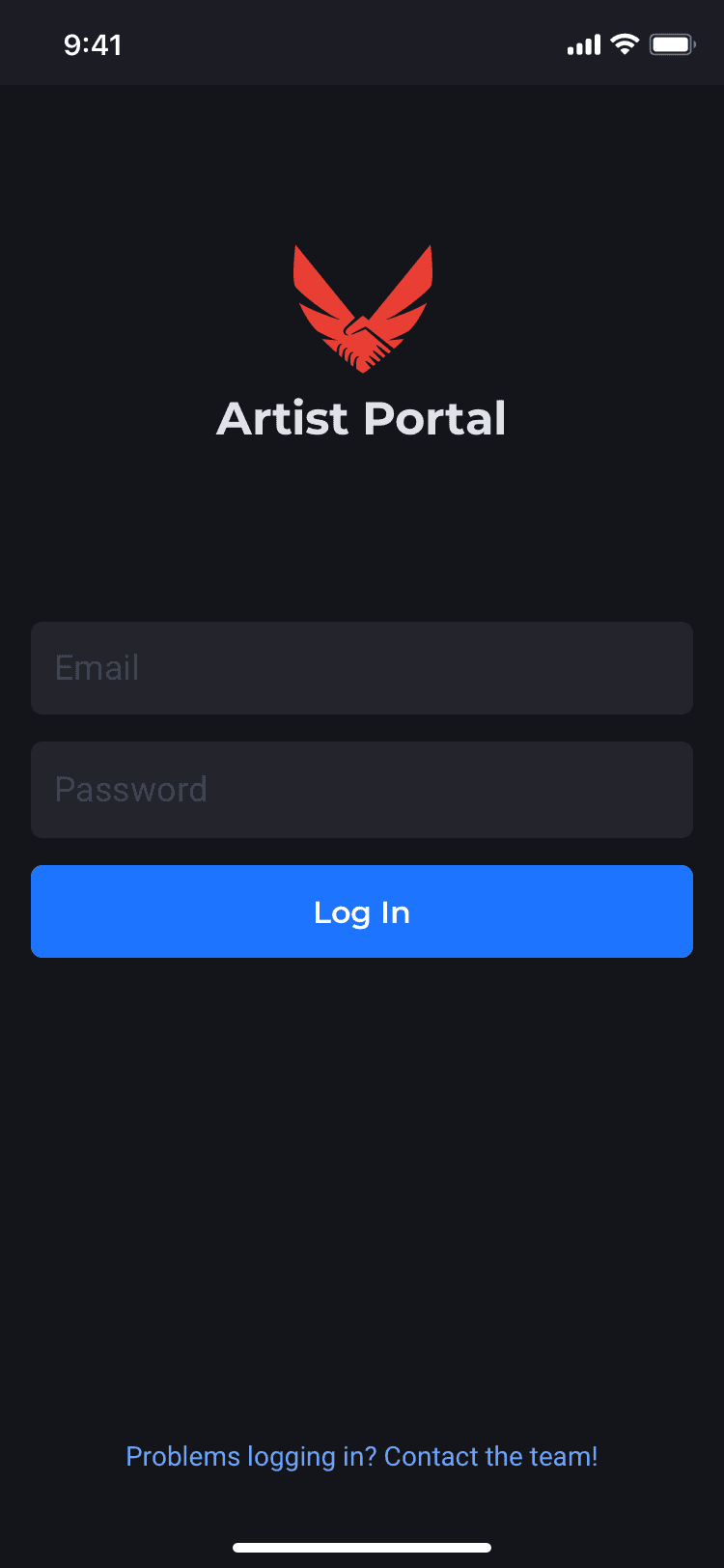
Task: Click the Password placeholder text
Action: tap(131, 790)
